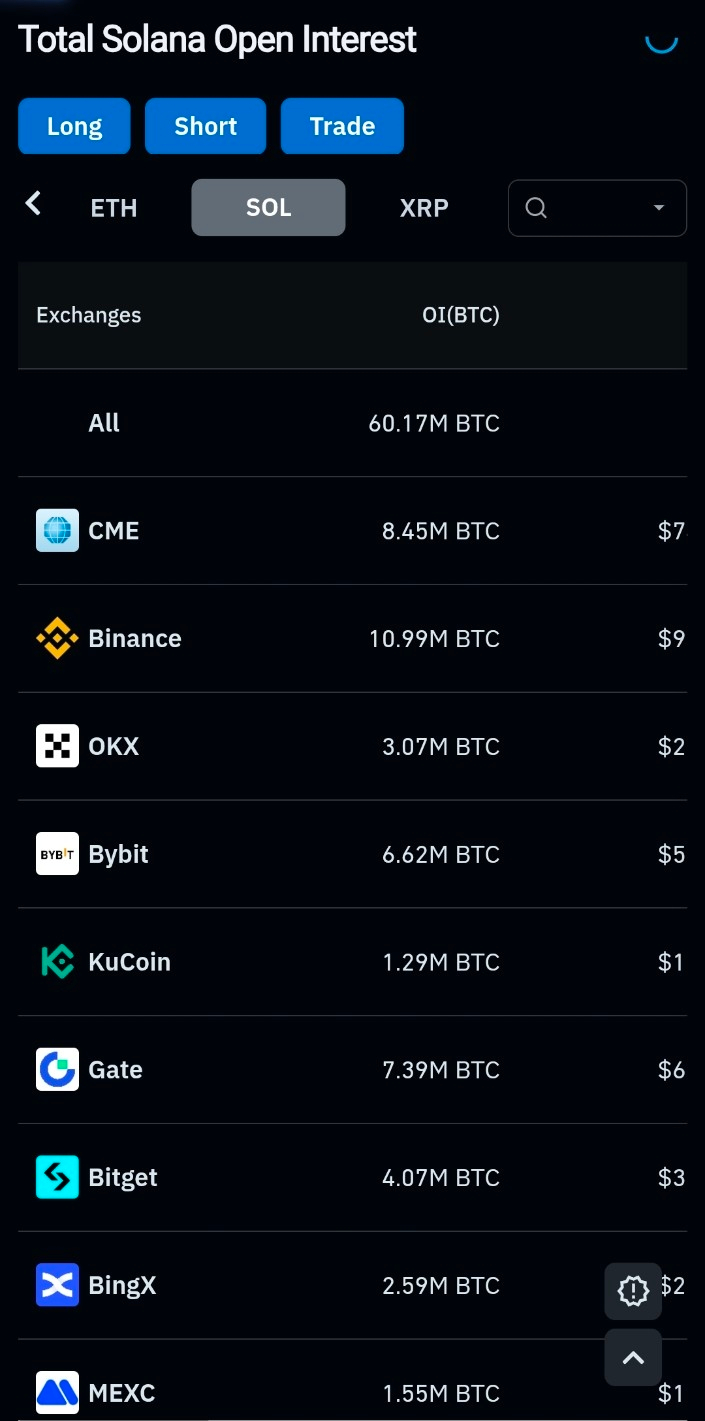
Task: Select the Gate exchange row
Action: click(115, 1070)
